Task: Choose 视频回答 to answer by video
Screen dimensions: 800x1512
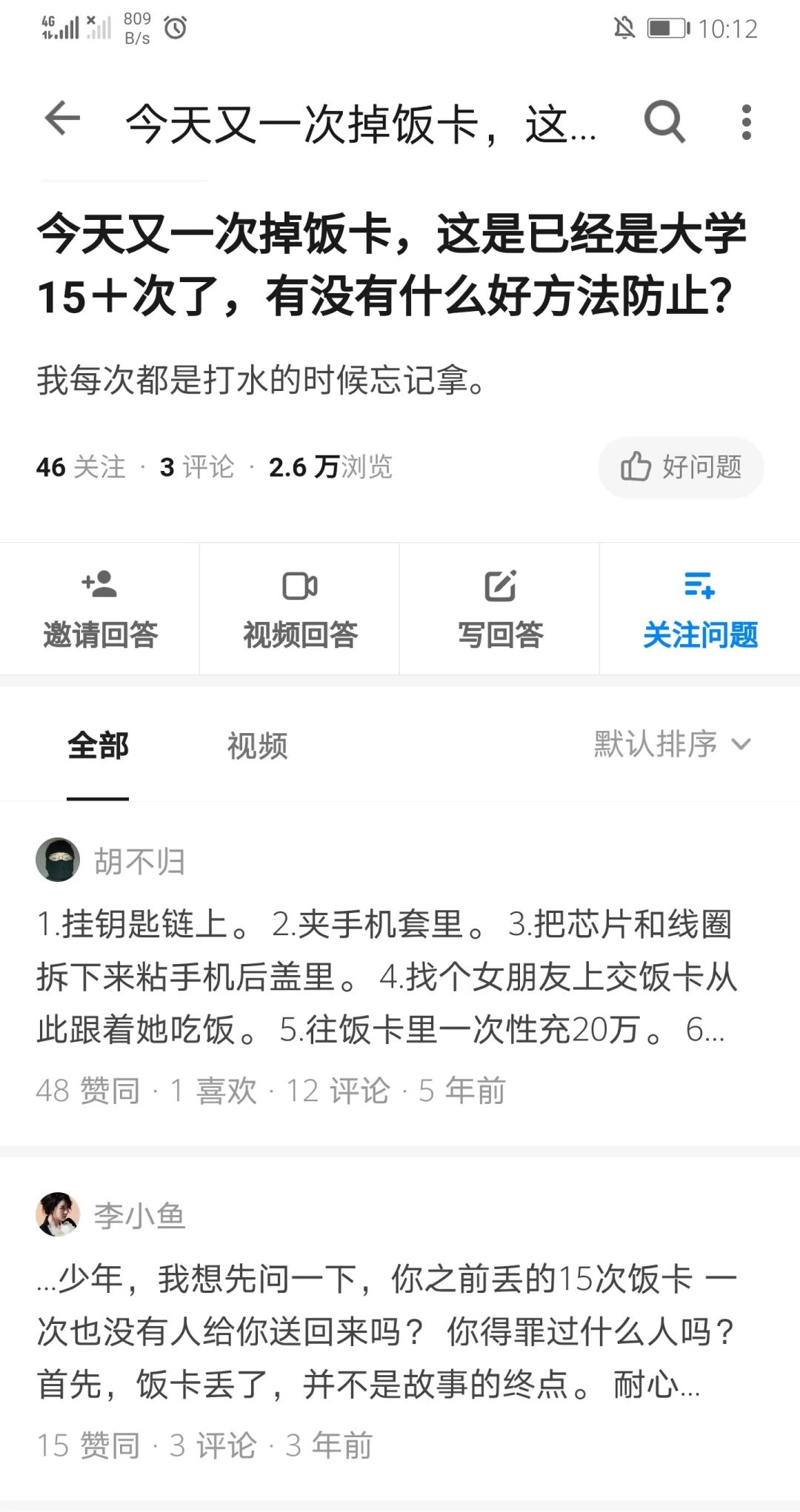Action: coord(300,609)
